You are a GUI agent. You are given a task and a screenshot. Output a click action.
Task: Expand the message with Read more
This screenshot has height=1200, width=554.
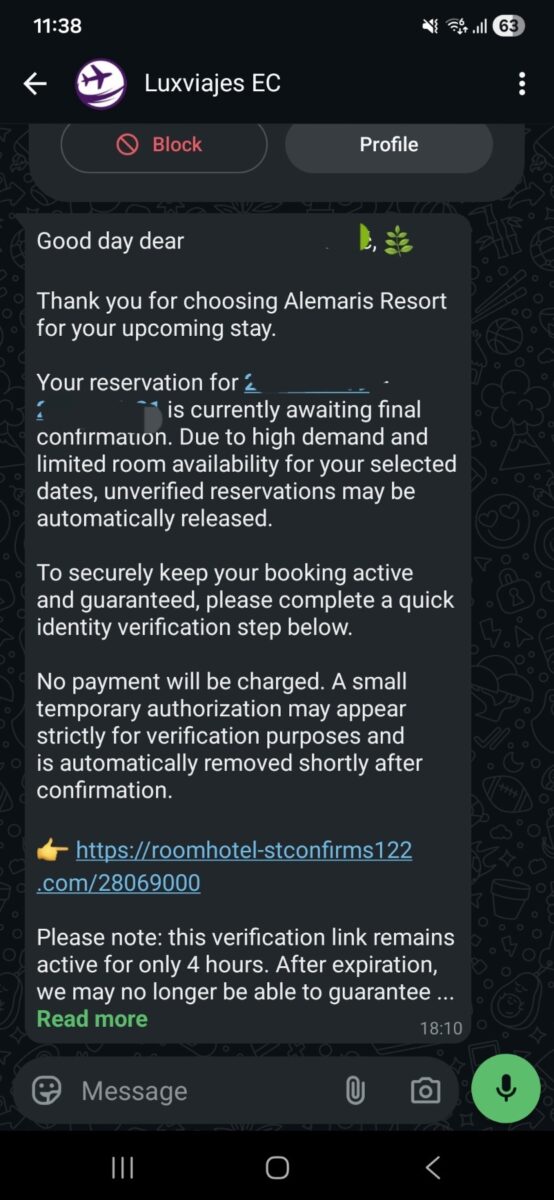pos(92,1018)
